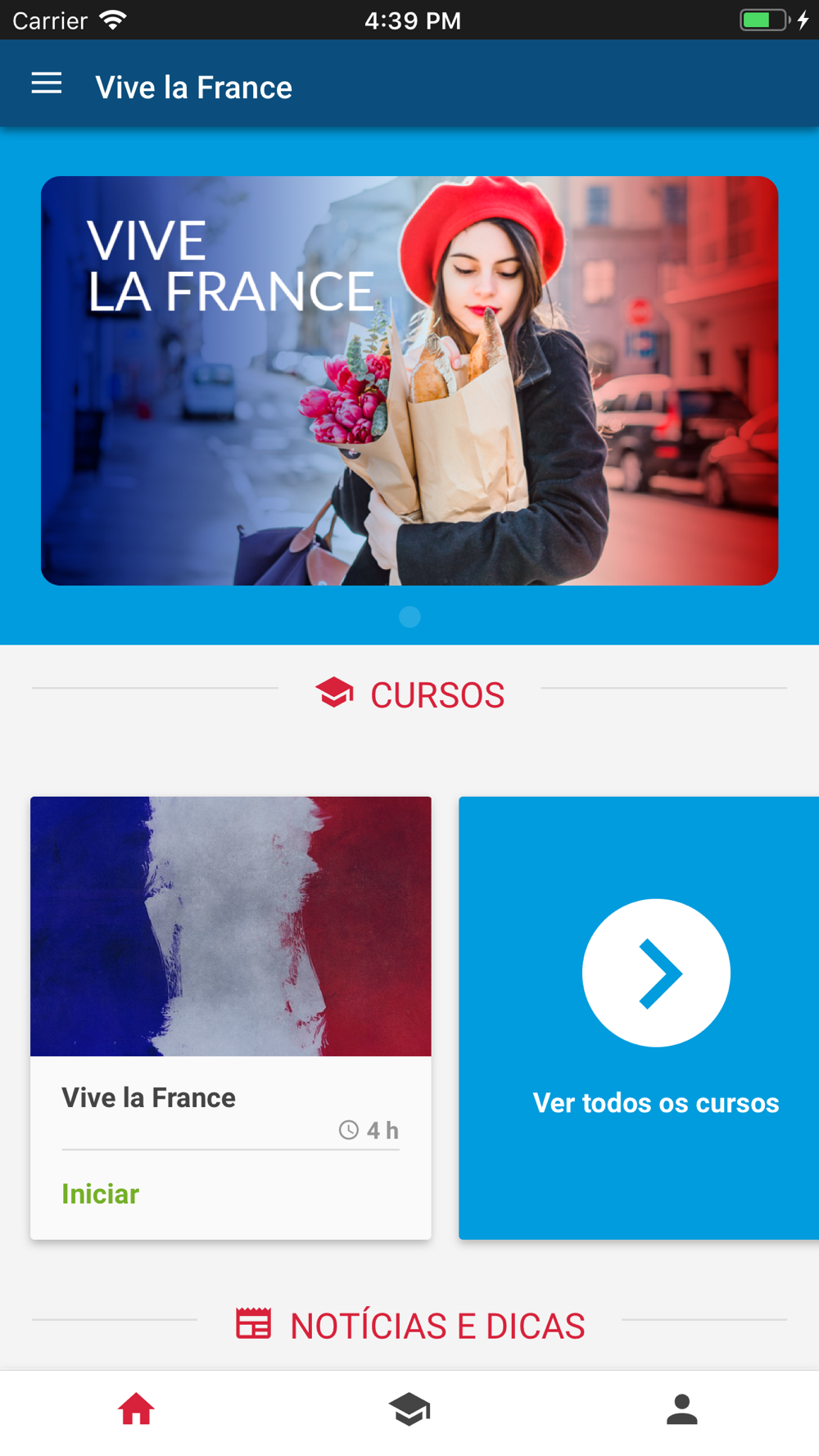Tap Iniciar to start the course
The image size is (819, 1456).
[101, 1194]
